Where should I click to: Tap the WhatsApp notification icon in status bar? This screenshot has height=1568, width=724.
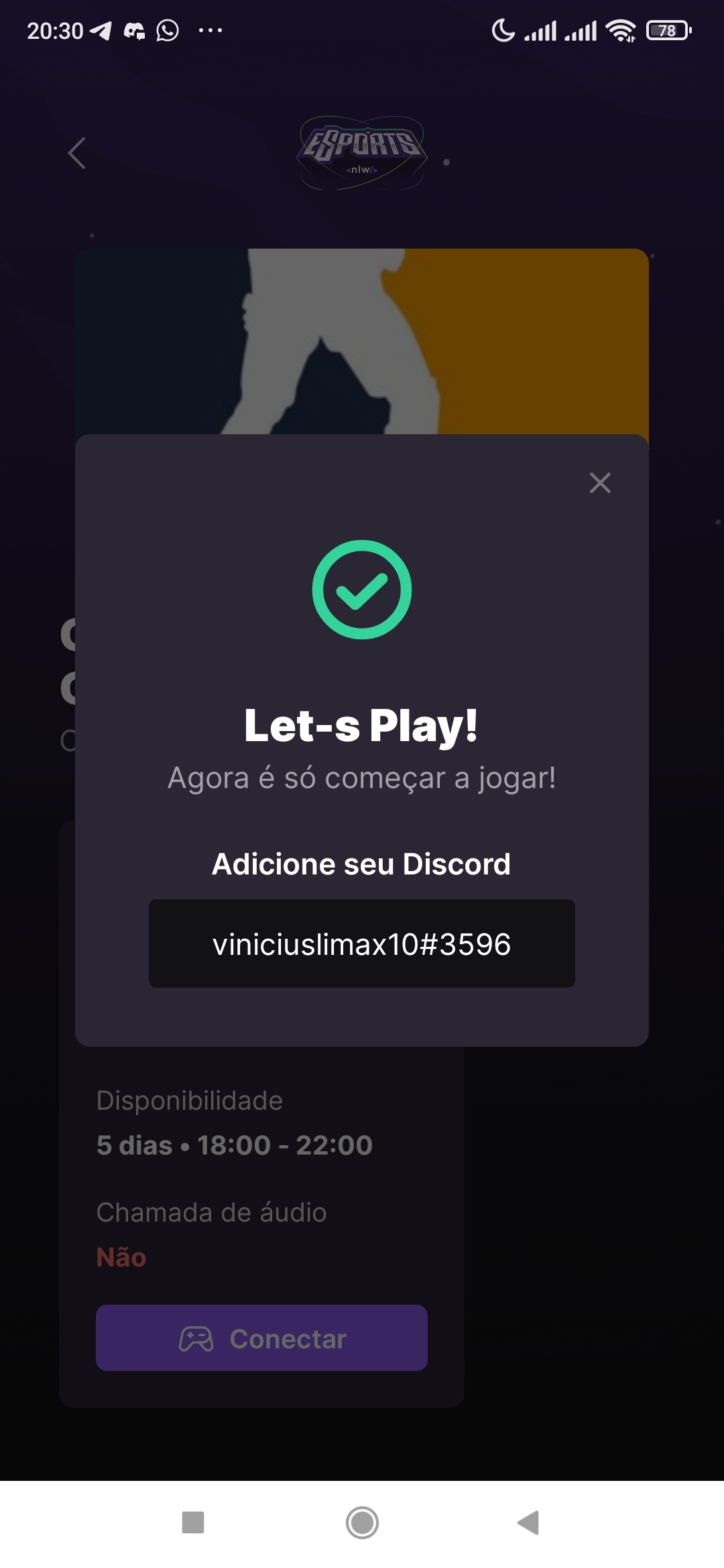[x=167, y=31]
